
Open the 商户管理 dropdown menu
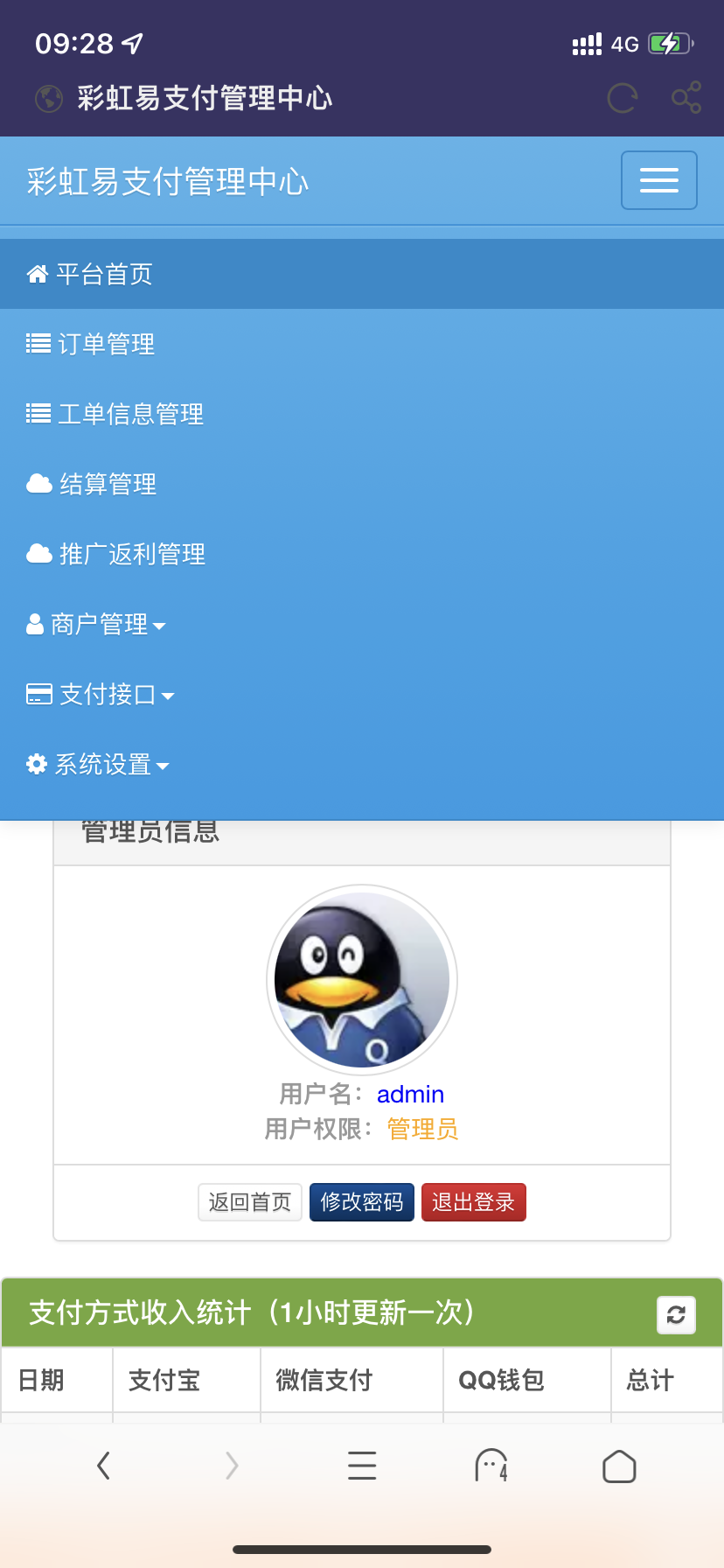(x=96, y=624)
